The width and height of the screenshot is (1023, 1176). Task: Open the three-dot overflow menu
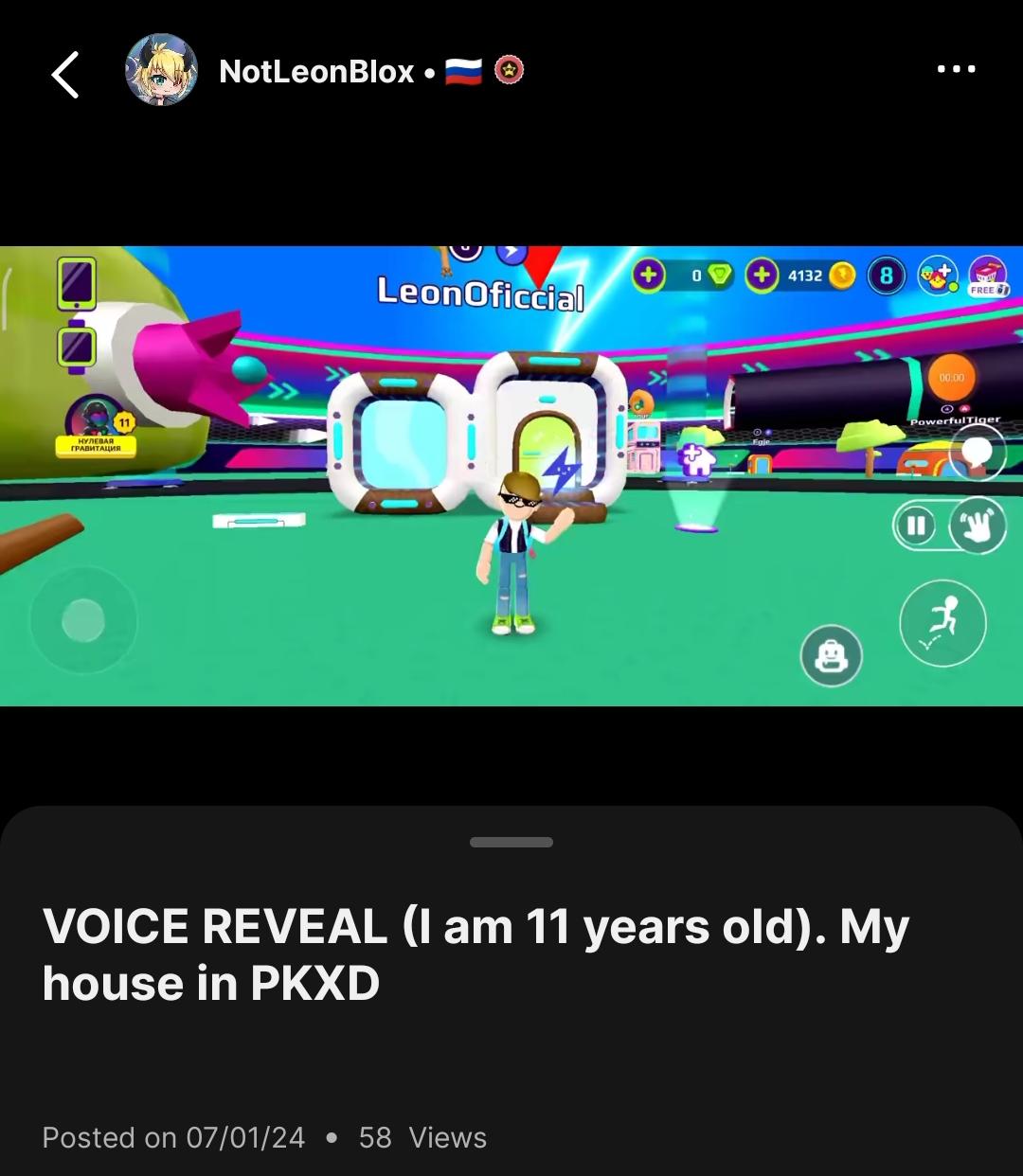(955, 69)
